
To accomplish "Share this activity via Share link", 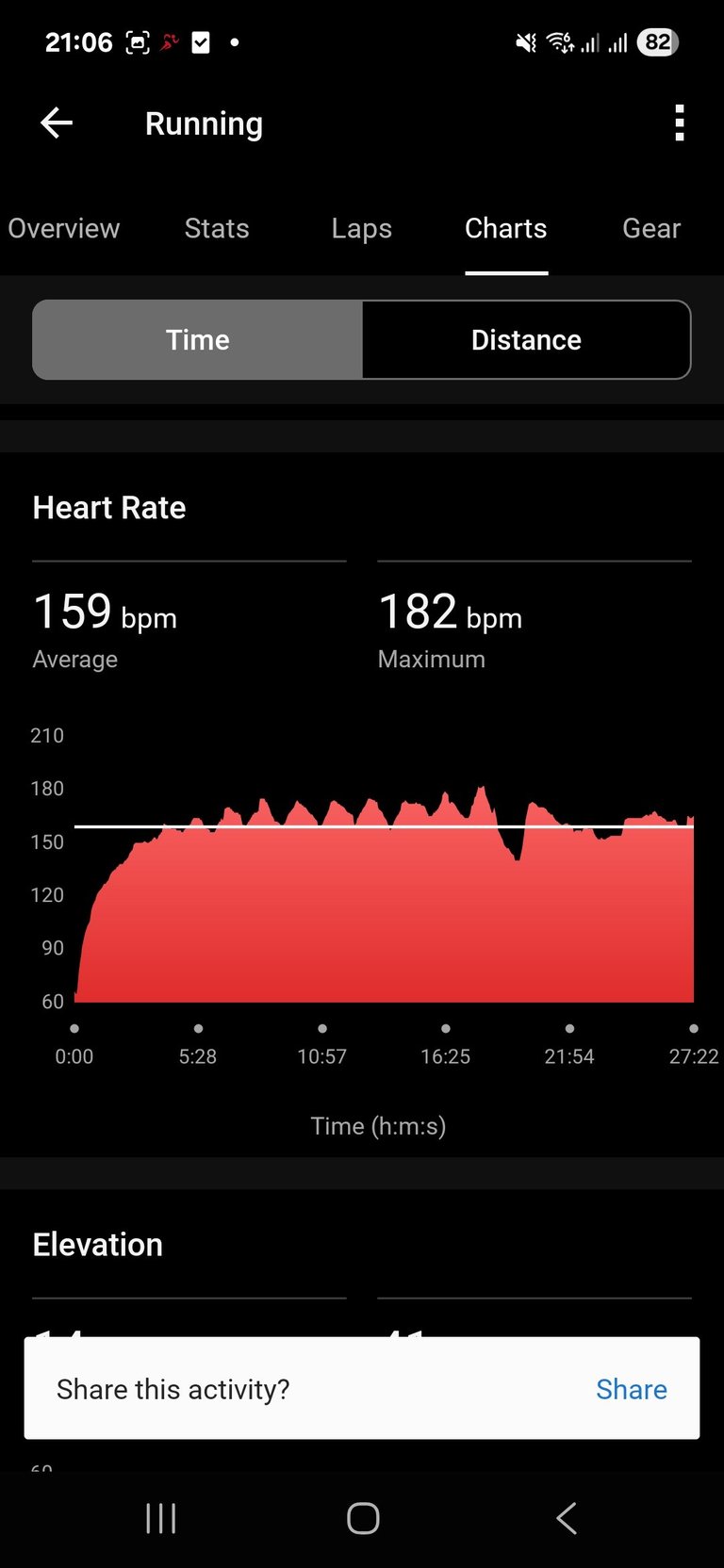I will (x=632, y=1389).
